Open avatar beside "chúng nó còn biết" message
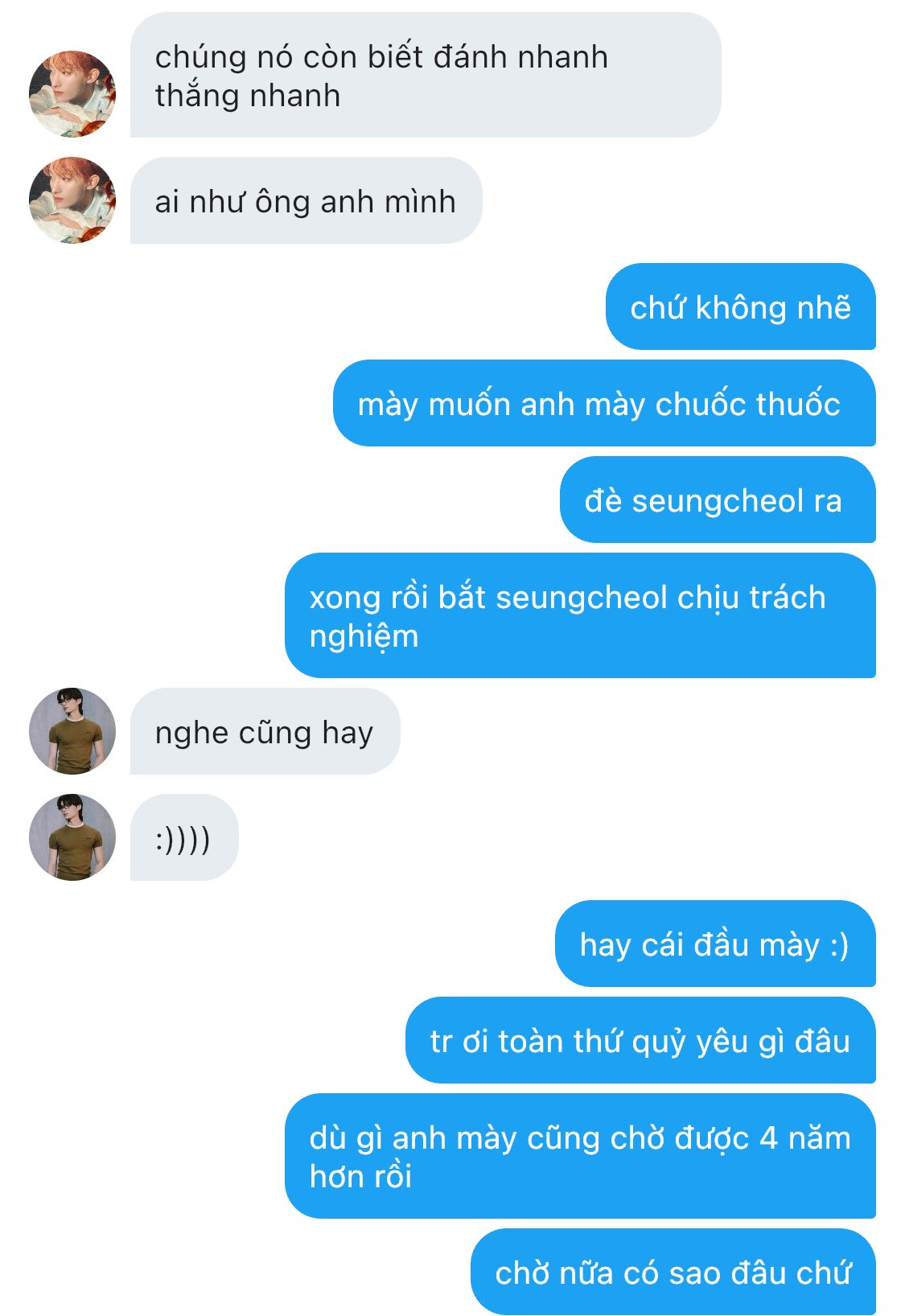 [x=72, y=94]
